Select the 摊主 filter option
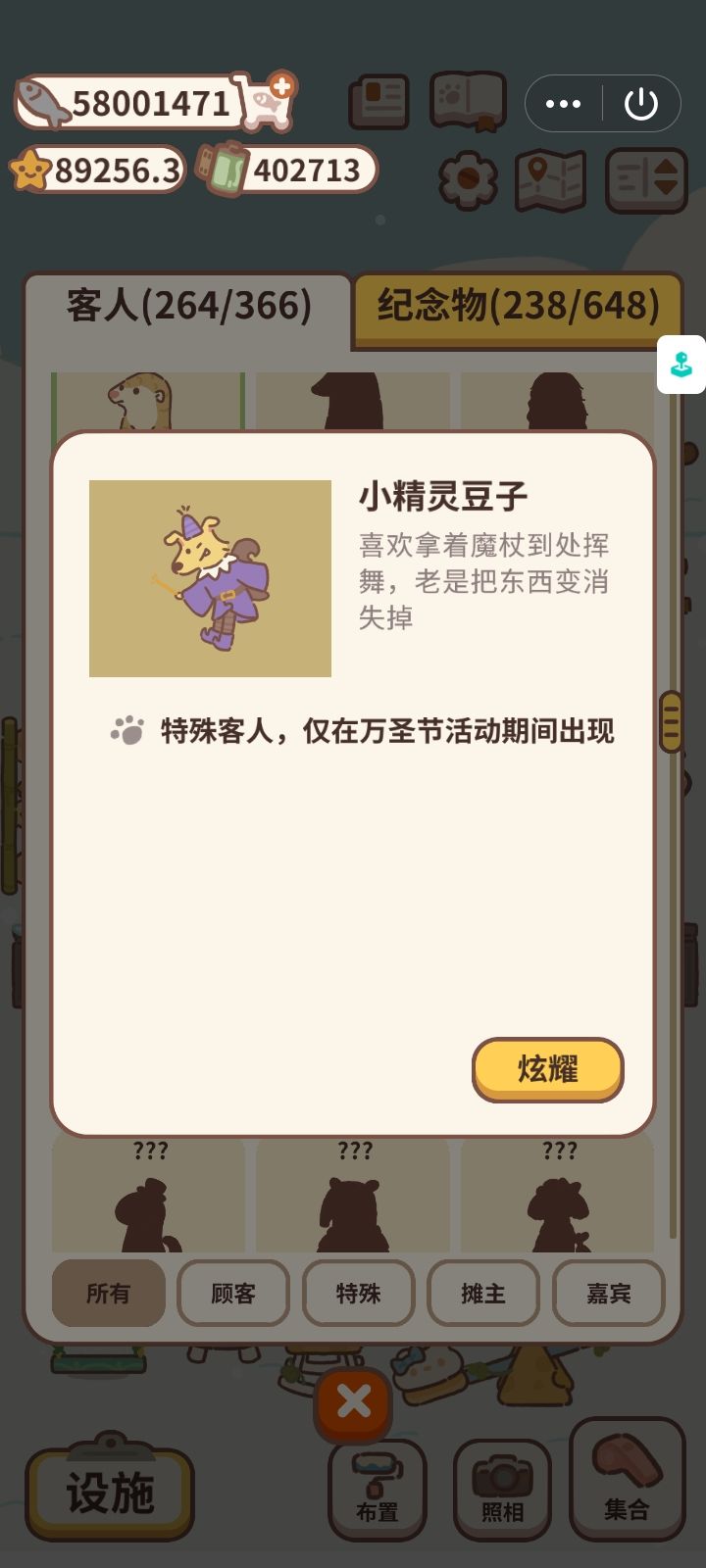706x1568 pixels. pos(483,1294)
